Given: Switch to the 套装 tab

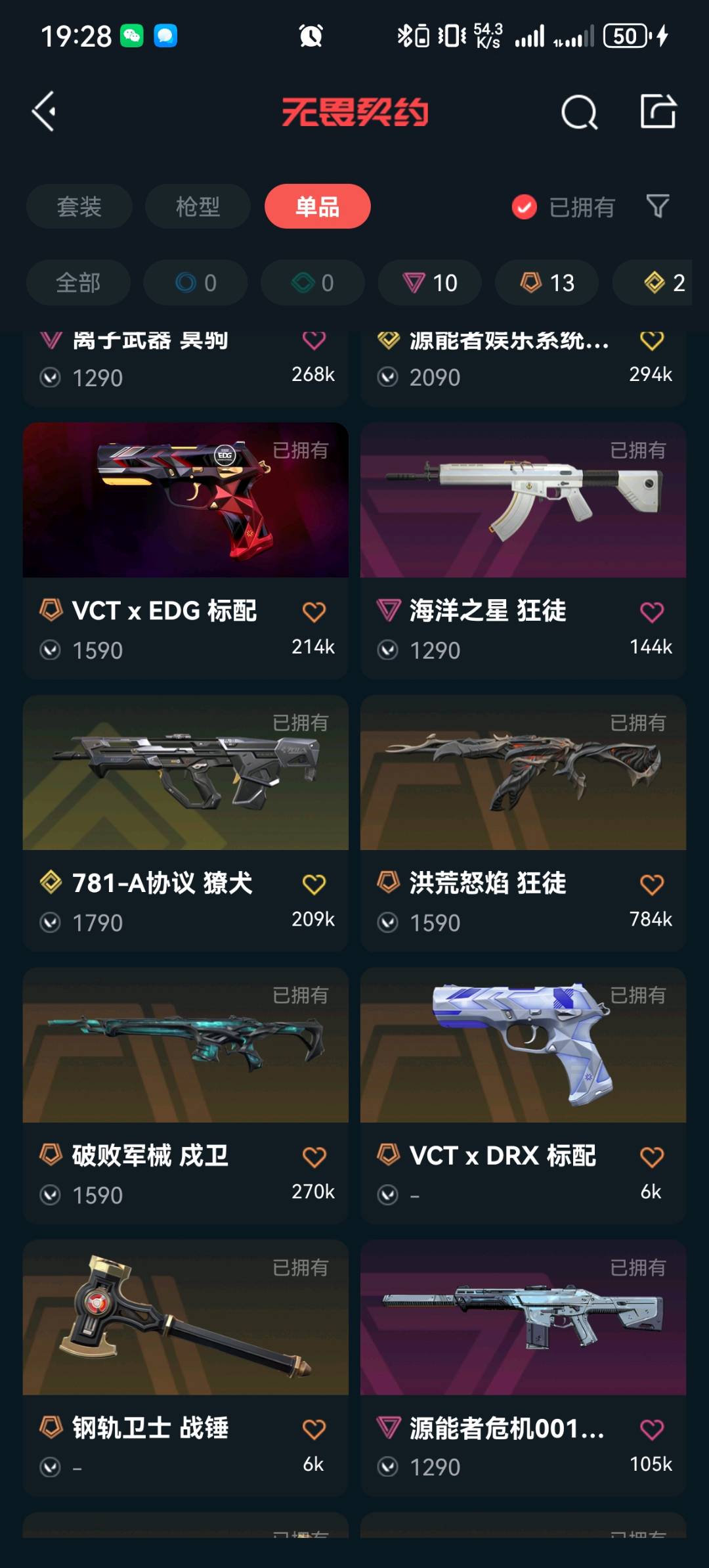Looking at the screenshot, I should pyautogui.click(x=79, y=207).
